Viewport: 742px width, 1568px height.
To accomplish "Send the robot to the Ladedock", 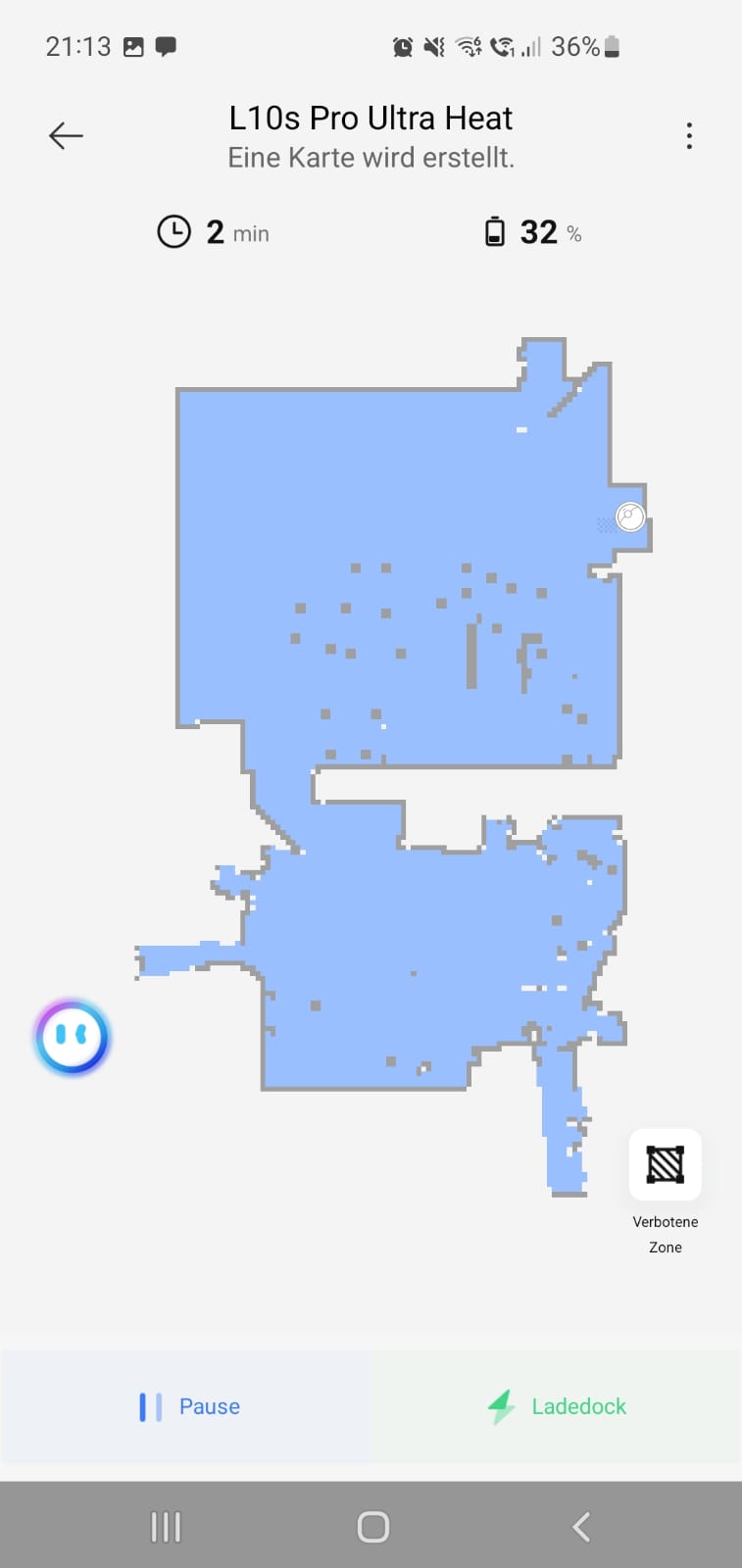I will (556, 1406).
